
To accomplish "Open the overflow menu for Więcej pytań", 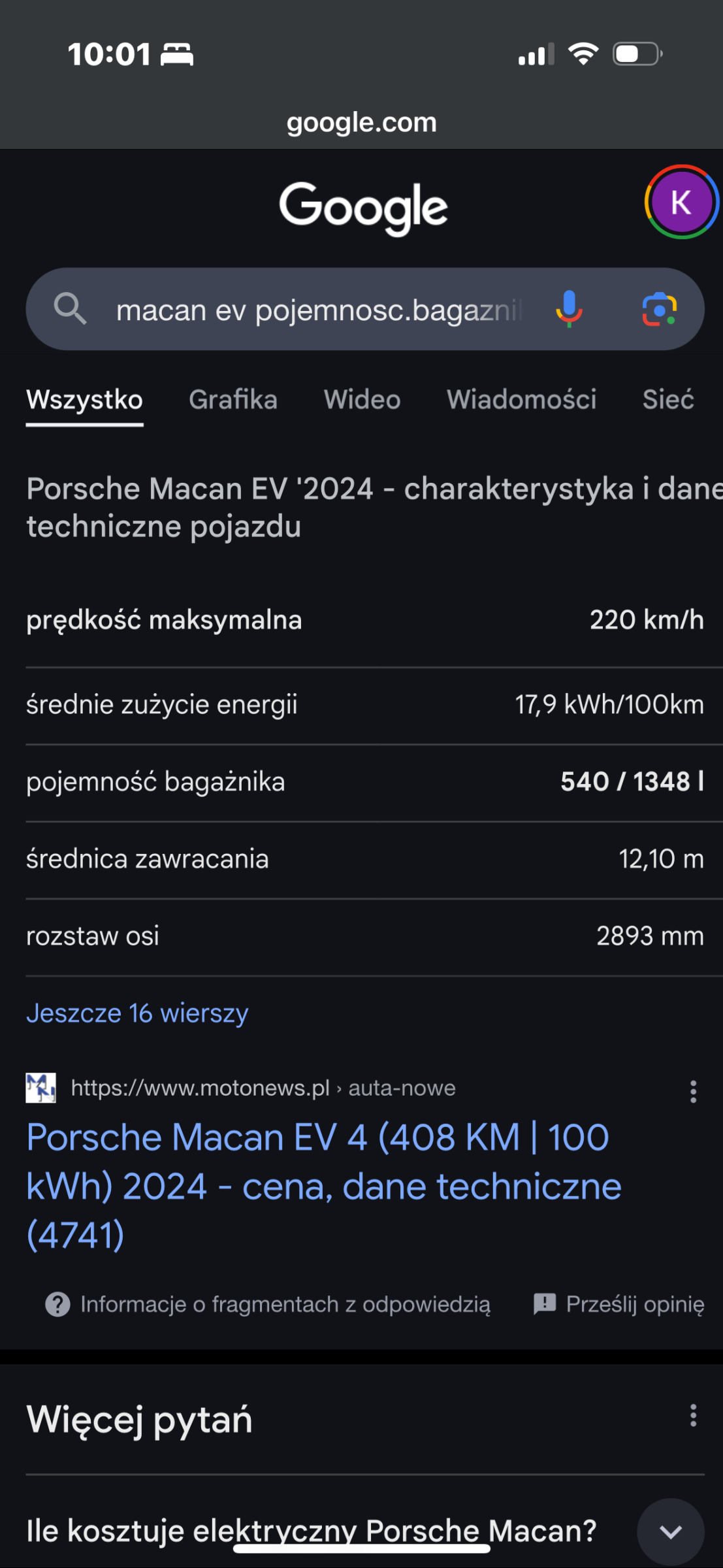I will click(693, 1416).
